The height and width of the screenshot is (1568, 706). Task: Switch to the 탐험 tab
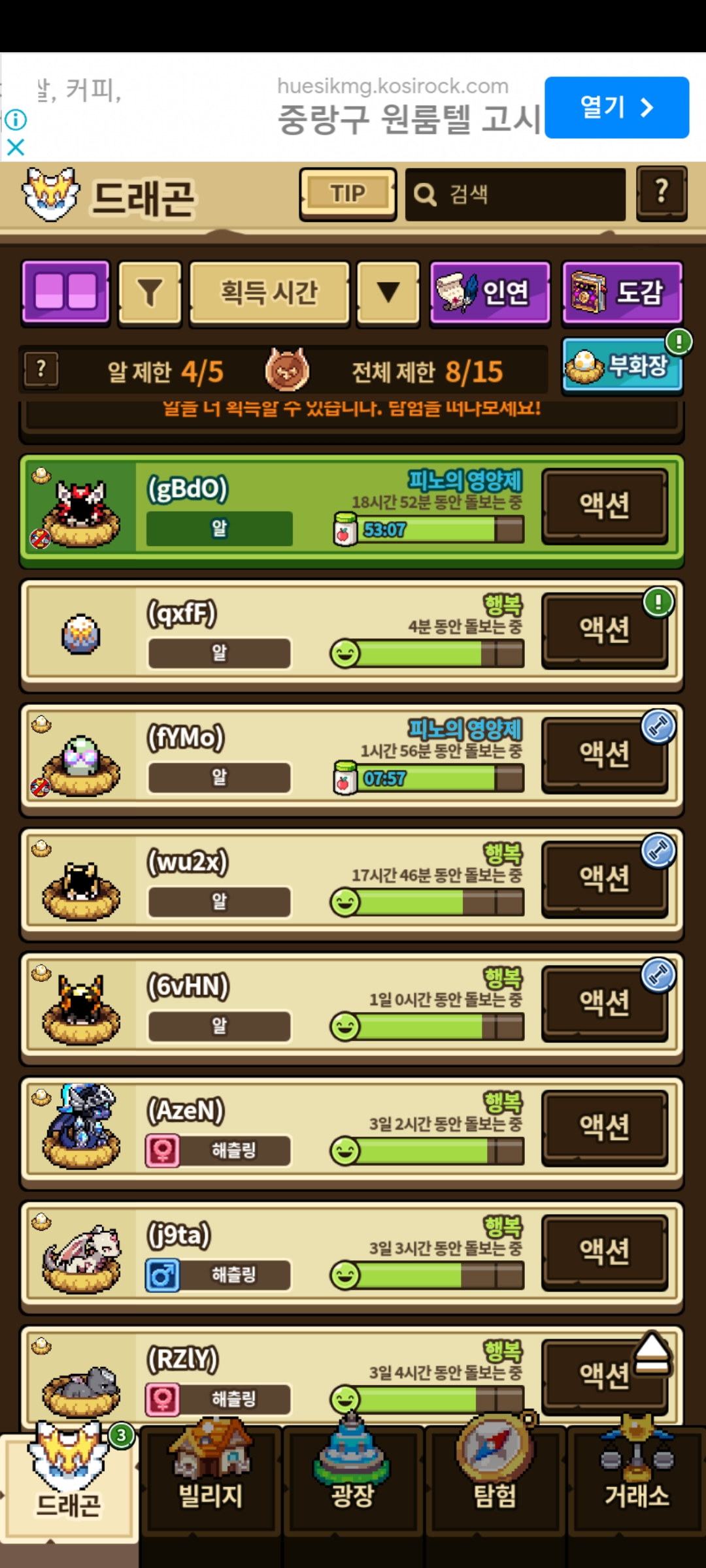click(x=495, y=1482)
